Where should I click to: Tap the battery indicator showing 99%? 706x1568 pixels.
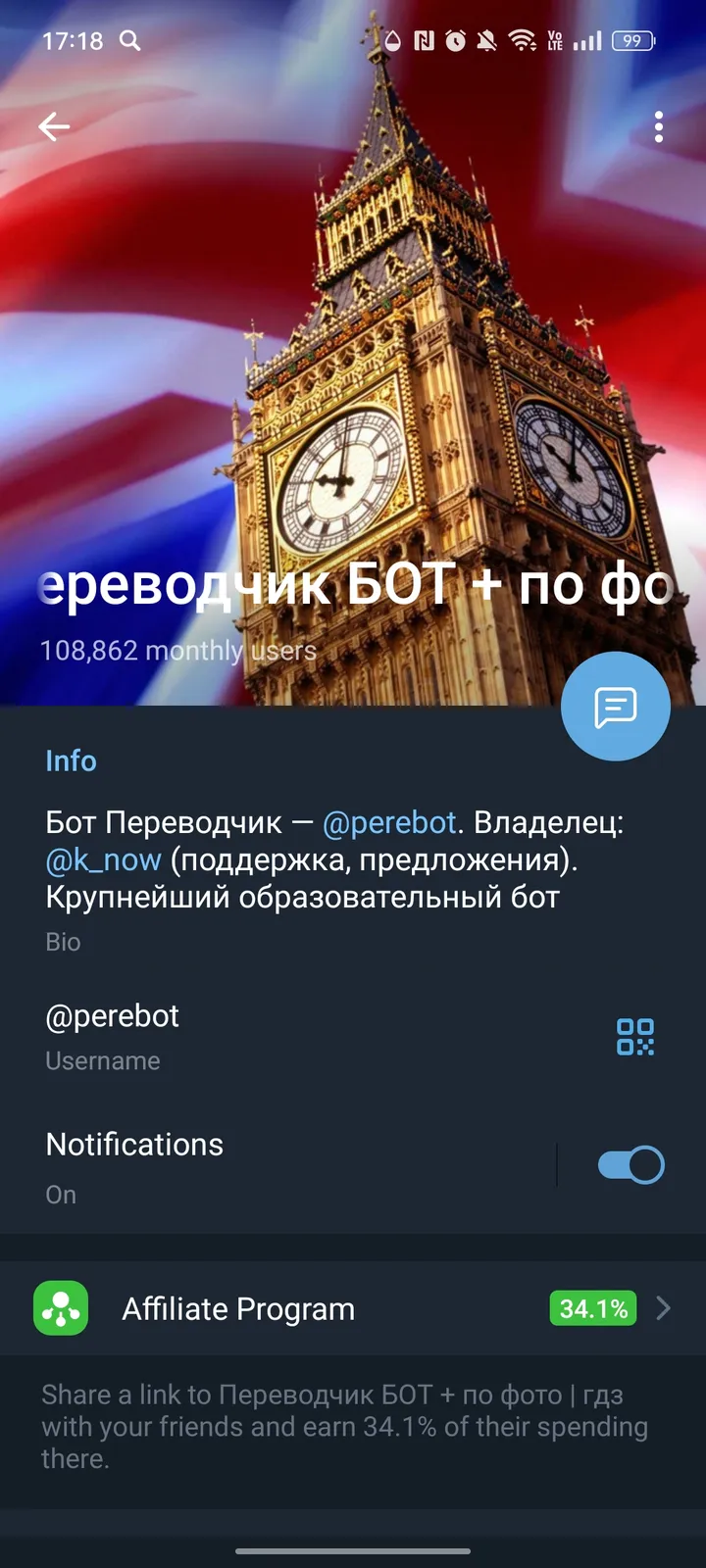coord(632,41)
